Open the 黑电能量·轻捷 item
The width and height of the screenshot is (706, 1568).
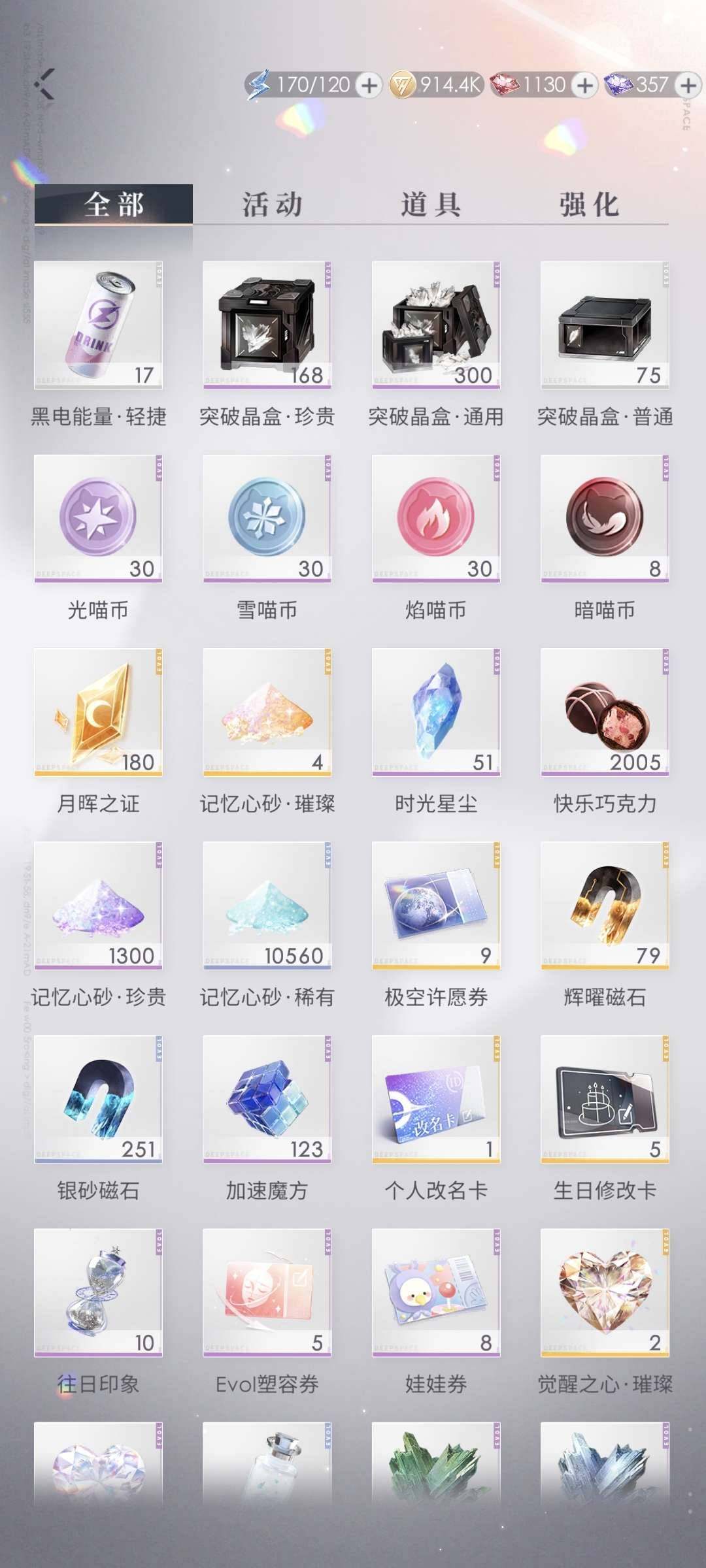coord(98,325)
